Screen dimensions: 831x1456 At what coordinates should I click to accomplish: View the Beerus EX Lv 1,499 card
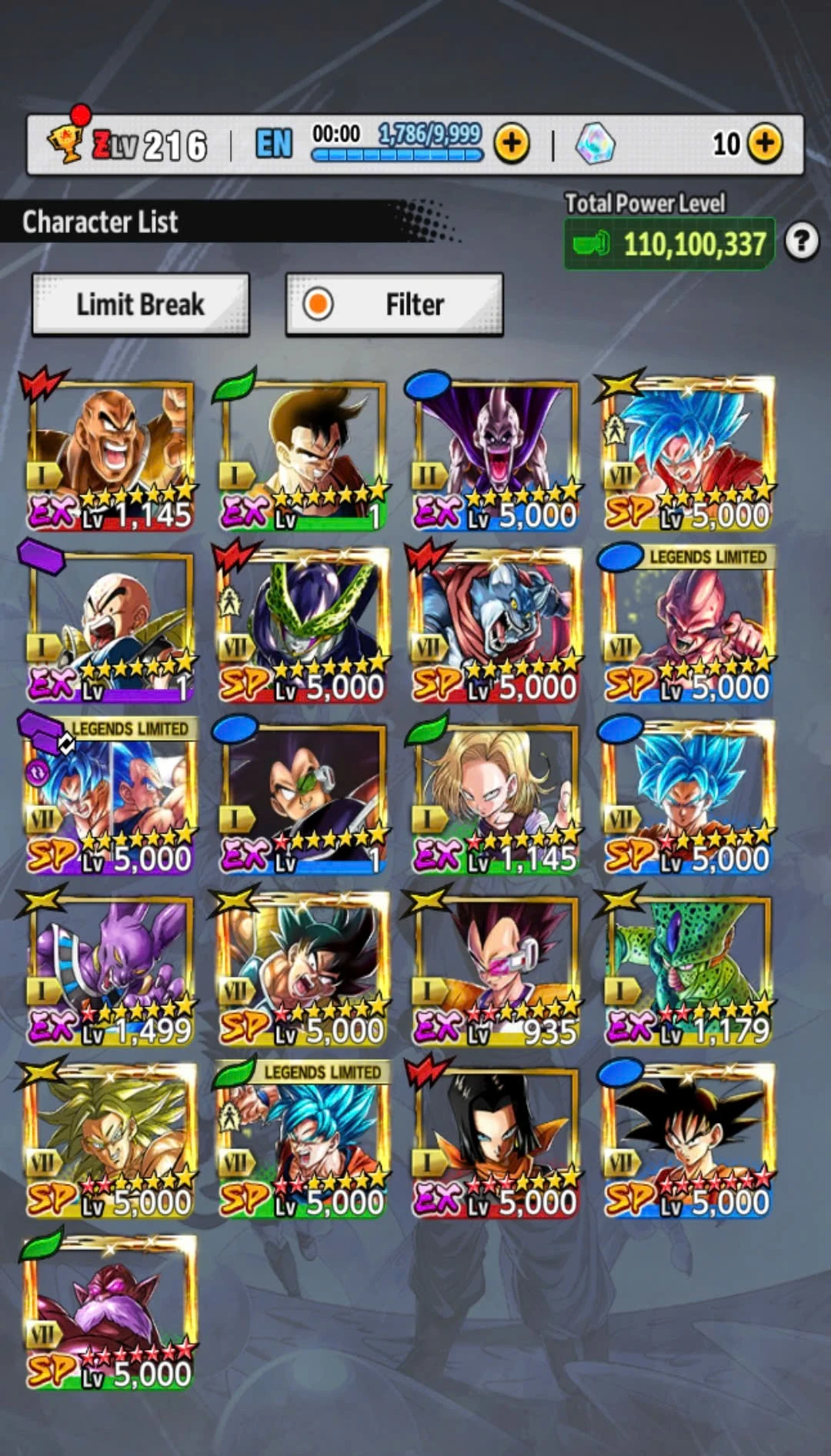[x=110, y=969]
